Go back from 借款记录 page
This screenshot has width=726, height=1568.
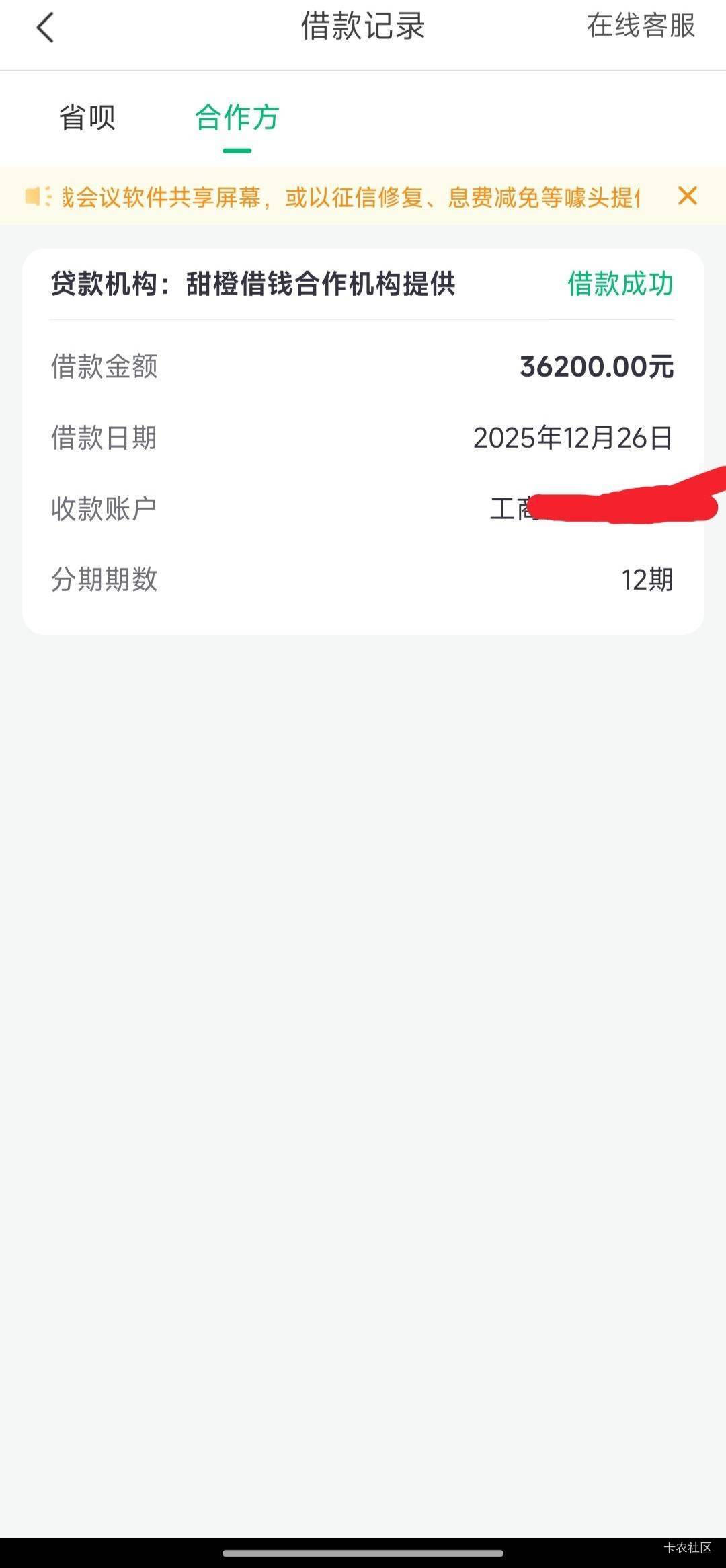click(45, 28)
